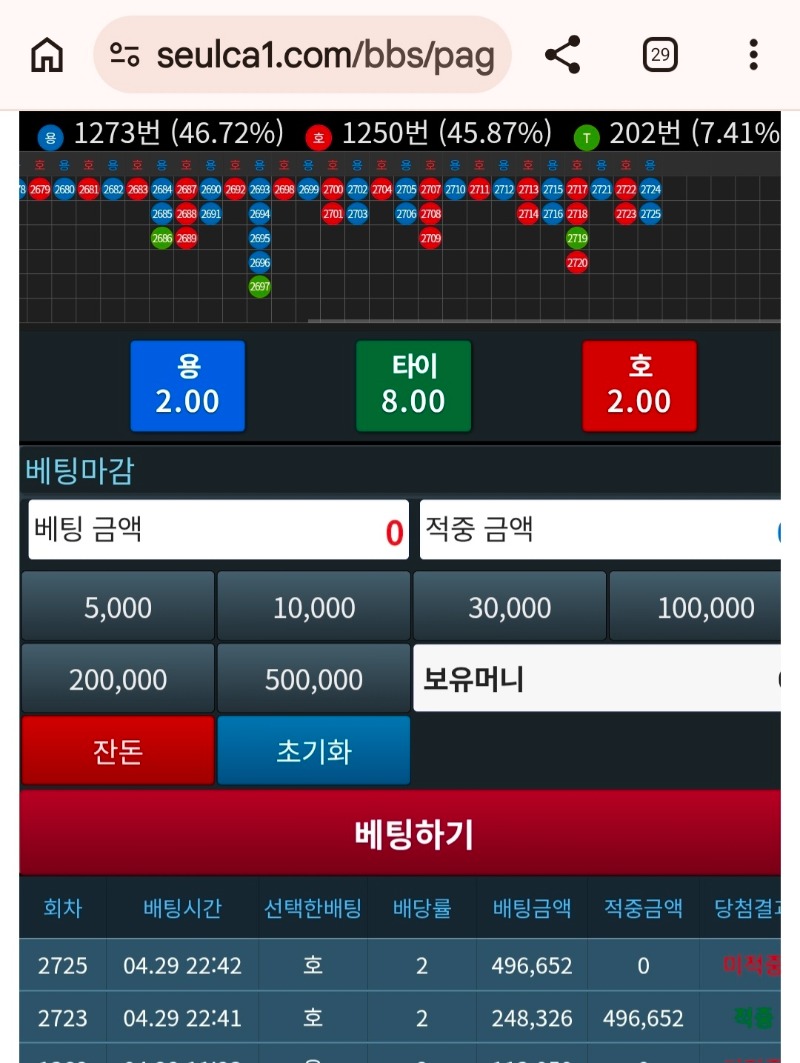Add 30,000 to the bet amount

(509, 607)
